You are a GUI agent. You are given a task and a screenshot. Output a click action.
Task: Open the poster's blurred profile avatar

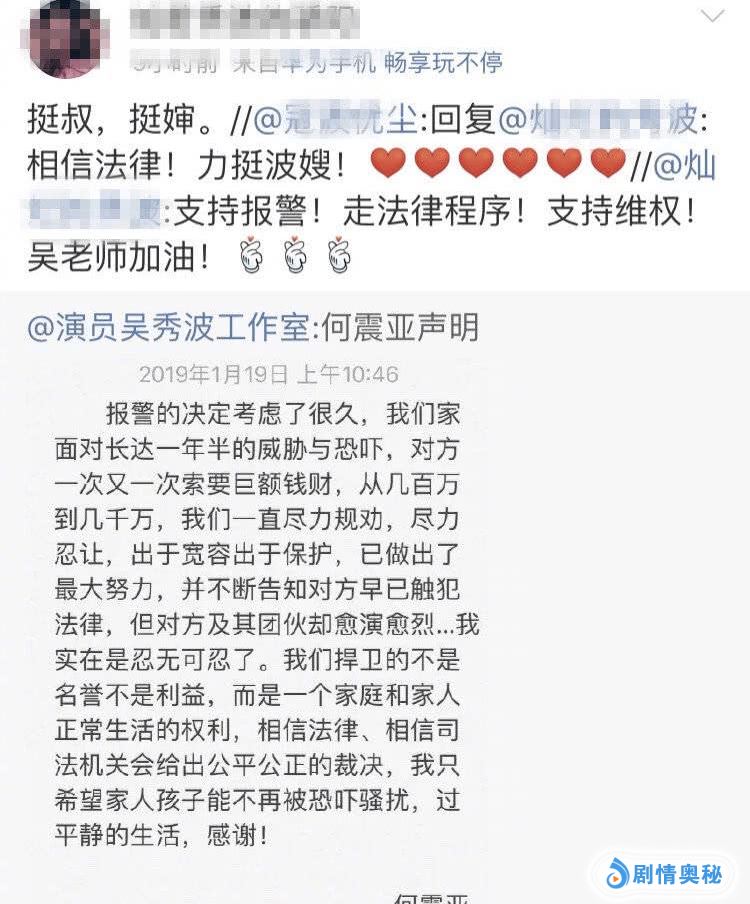[65, 37]
